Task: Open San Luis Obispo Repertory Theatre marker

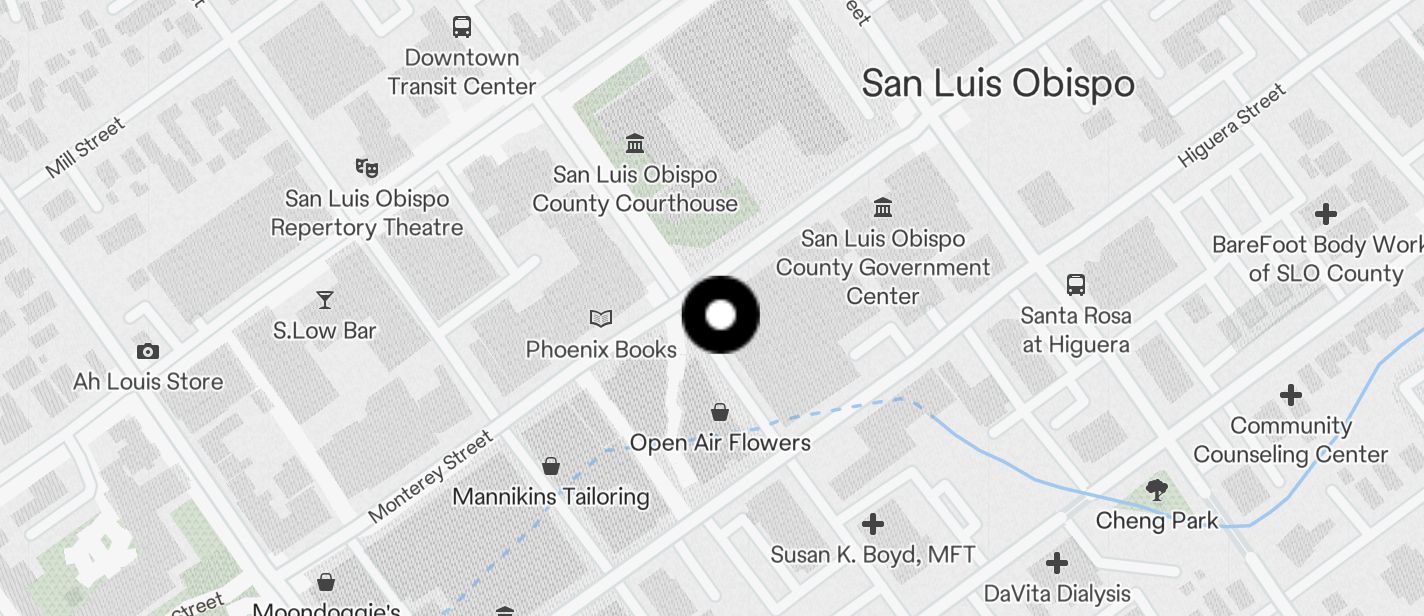Action: (x=366, y=168)
